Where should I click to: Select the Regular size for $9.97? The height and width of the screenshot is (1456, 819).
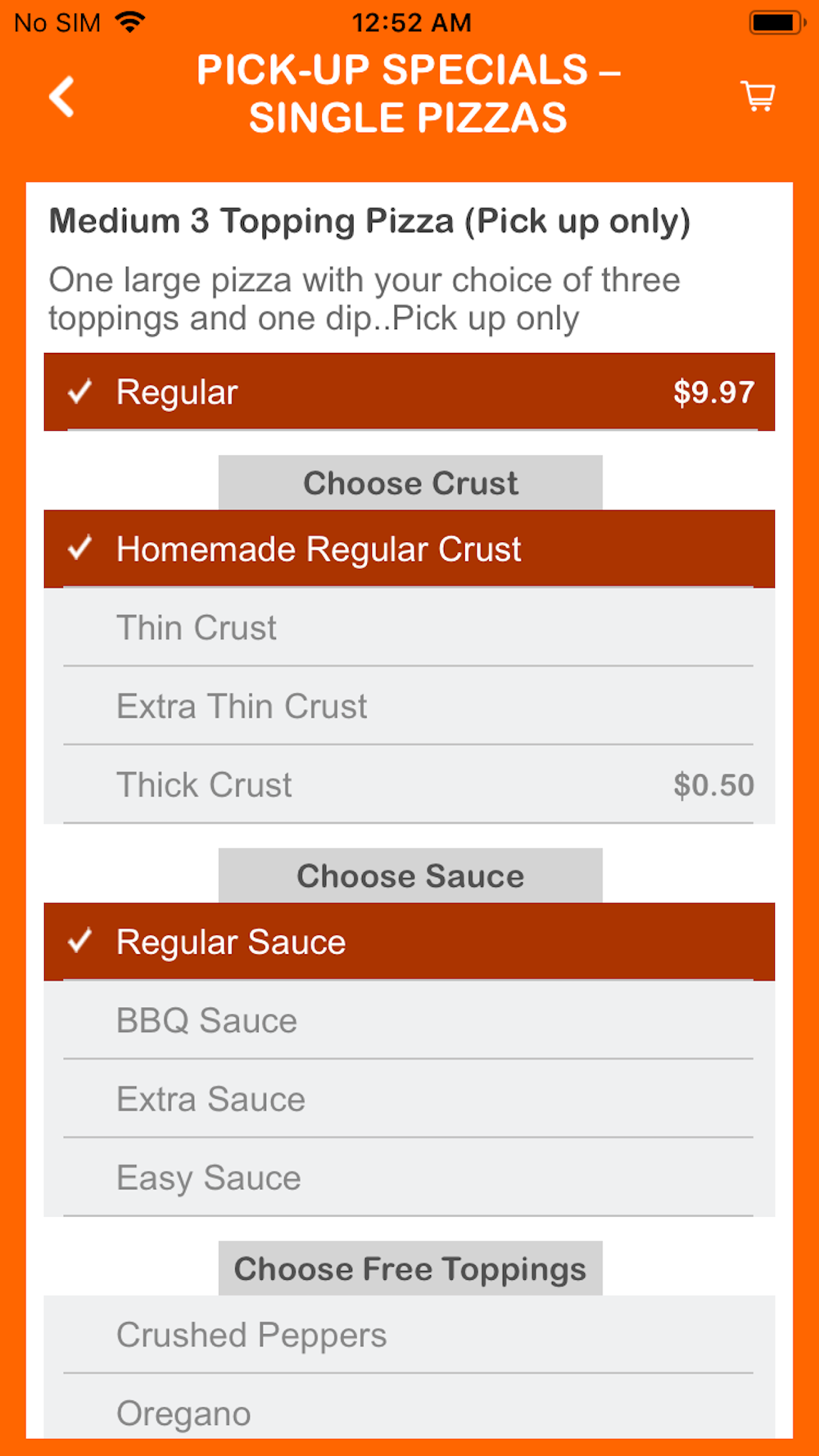click(x=409, y=392)
